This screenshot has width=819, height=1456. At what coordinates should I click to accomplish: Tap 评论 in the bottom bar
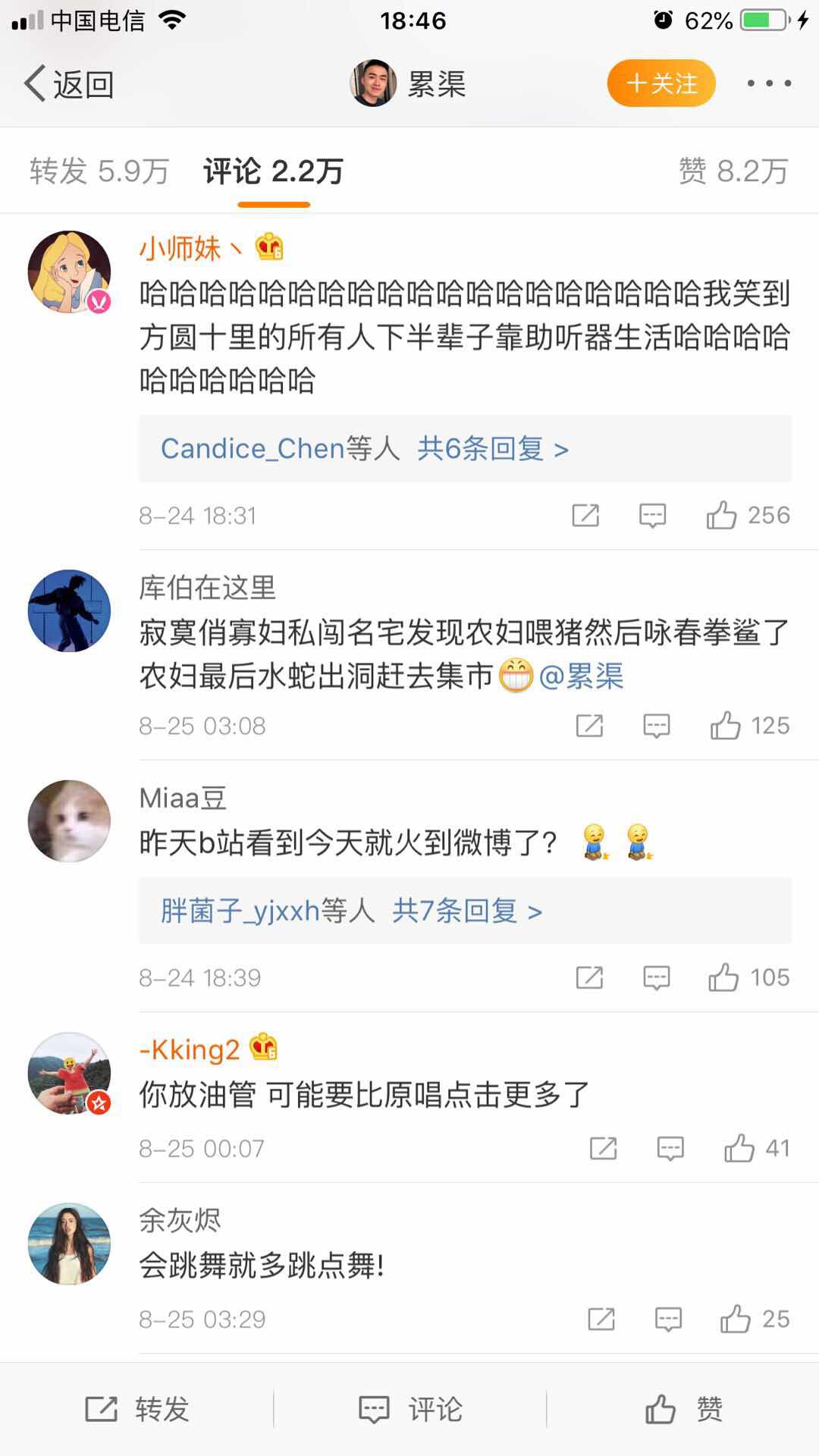409,1409
